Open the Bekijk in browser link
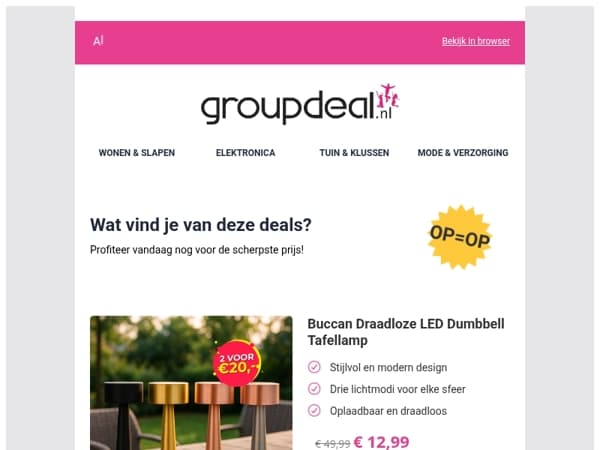 point(476,41)
